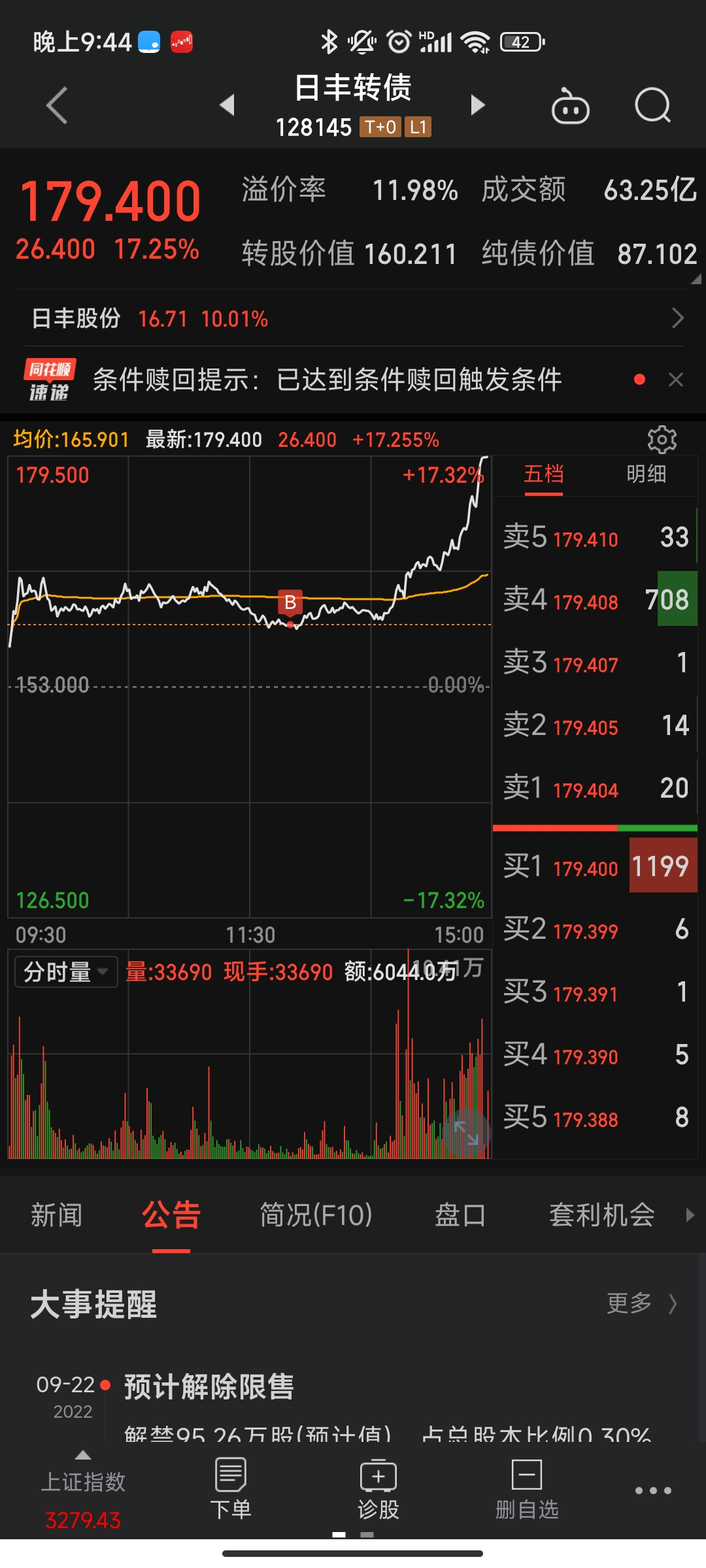
Task: Open the 套利机会 tab
Action: [x=601, y=1215]
